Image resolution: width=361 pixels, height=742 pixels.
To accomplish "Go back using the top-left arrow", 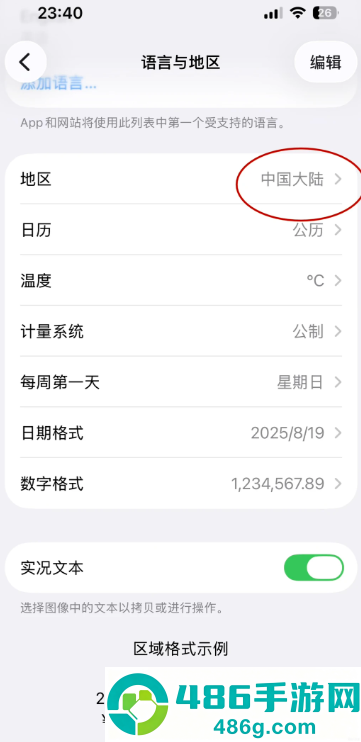I will pyautogui.click(x=26, y=62).
